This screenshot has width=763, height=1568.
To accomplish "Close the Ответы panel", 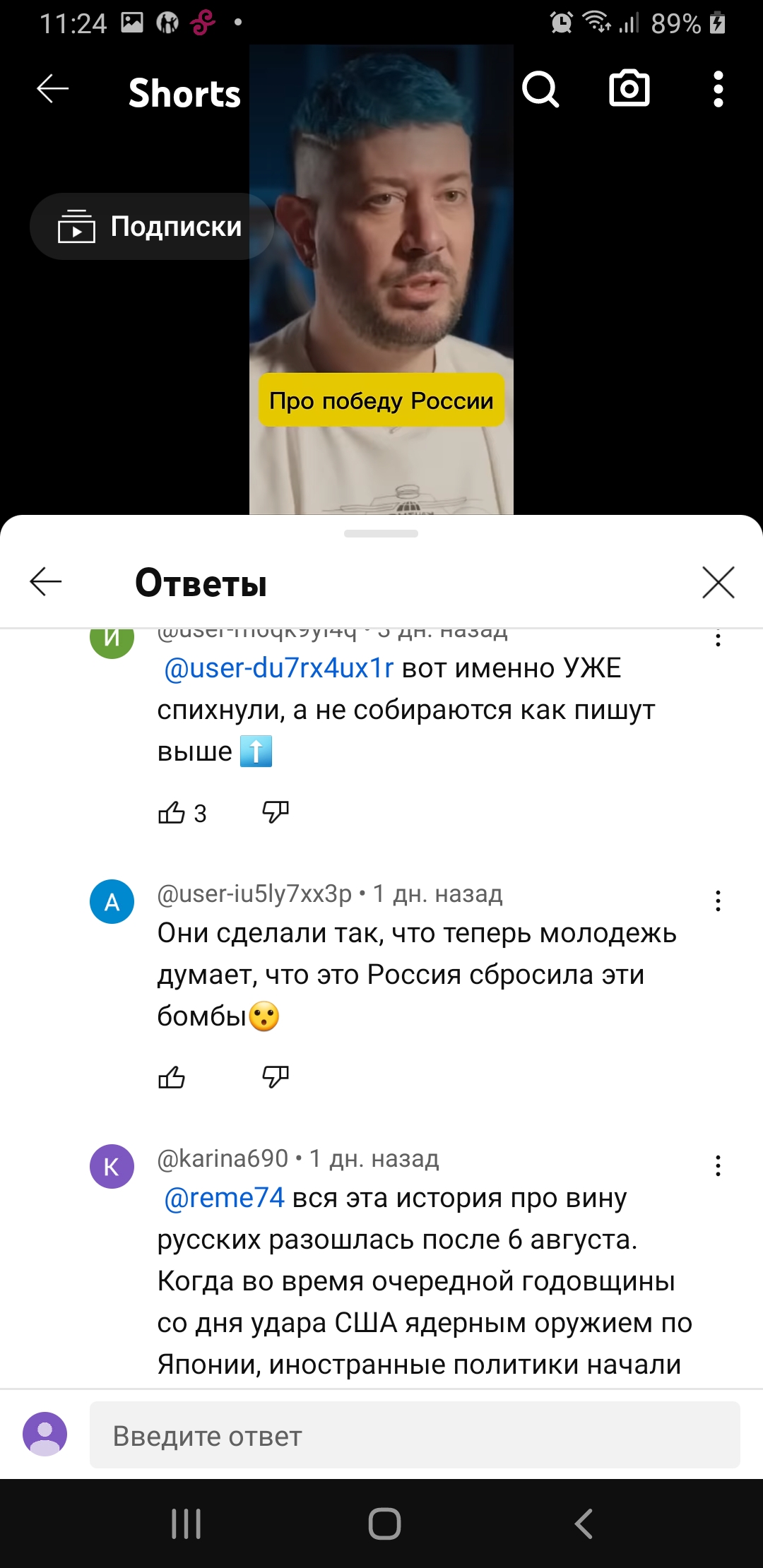I will (718, 583).
